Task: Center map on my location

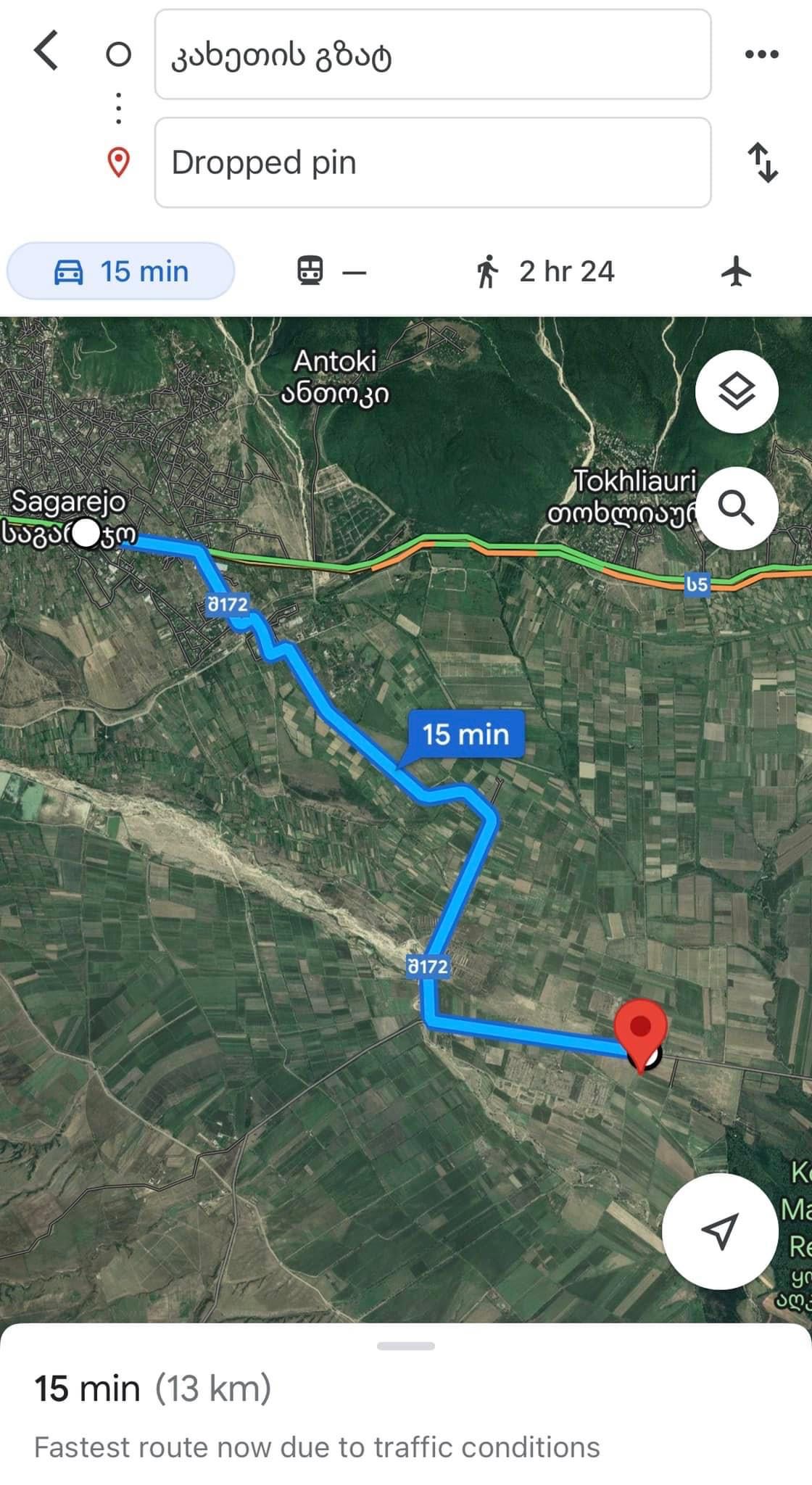Action: (720, 1230)
